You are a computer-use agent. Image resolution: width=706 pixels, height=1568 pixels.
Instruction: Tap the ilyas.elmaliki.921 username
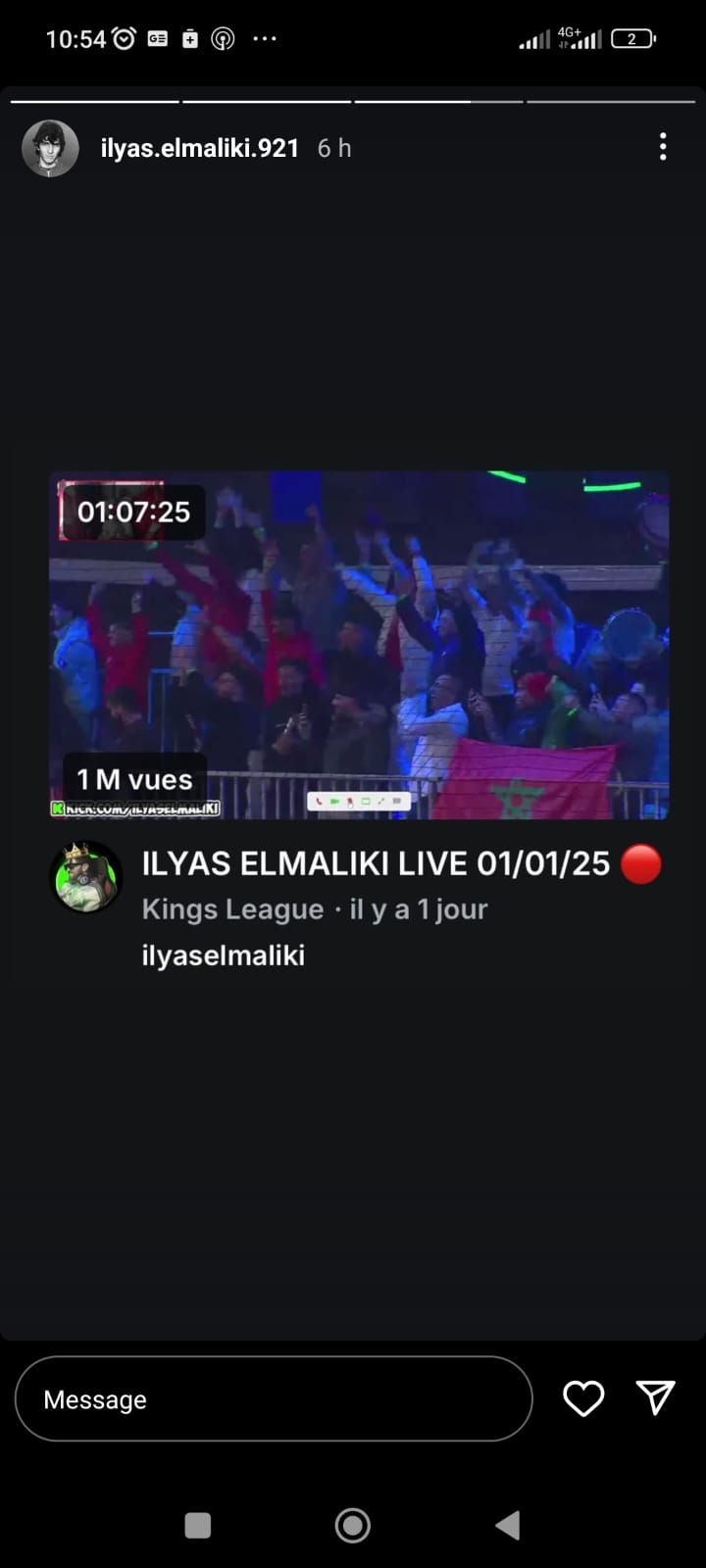tap(199, 148)
